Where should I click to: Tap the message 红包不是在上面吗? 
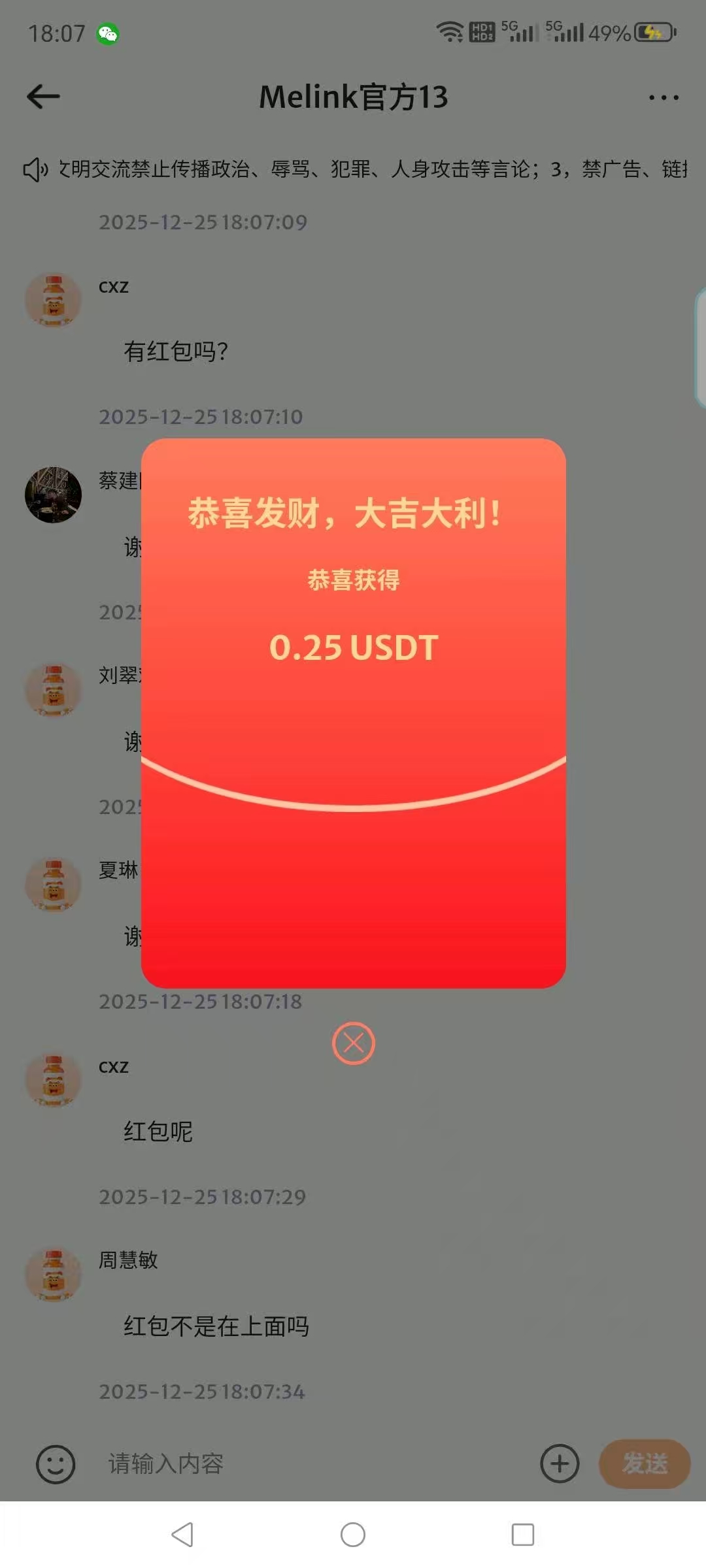pos(216,1325)
